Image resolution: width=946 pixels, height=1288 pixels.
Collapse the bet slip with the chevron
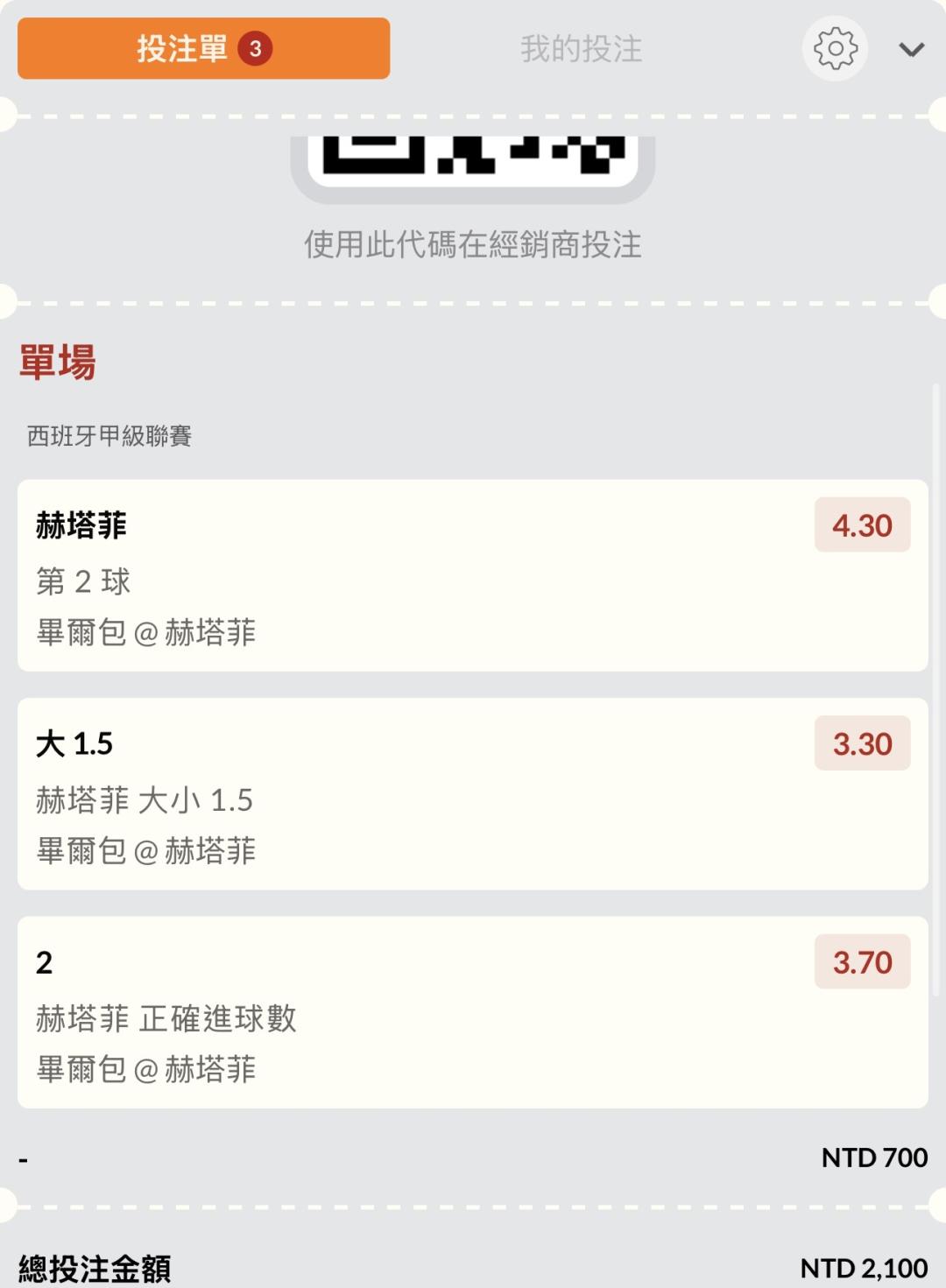point(911,50)
